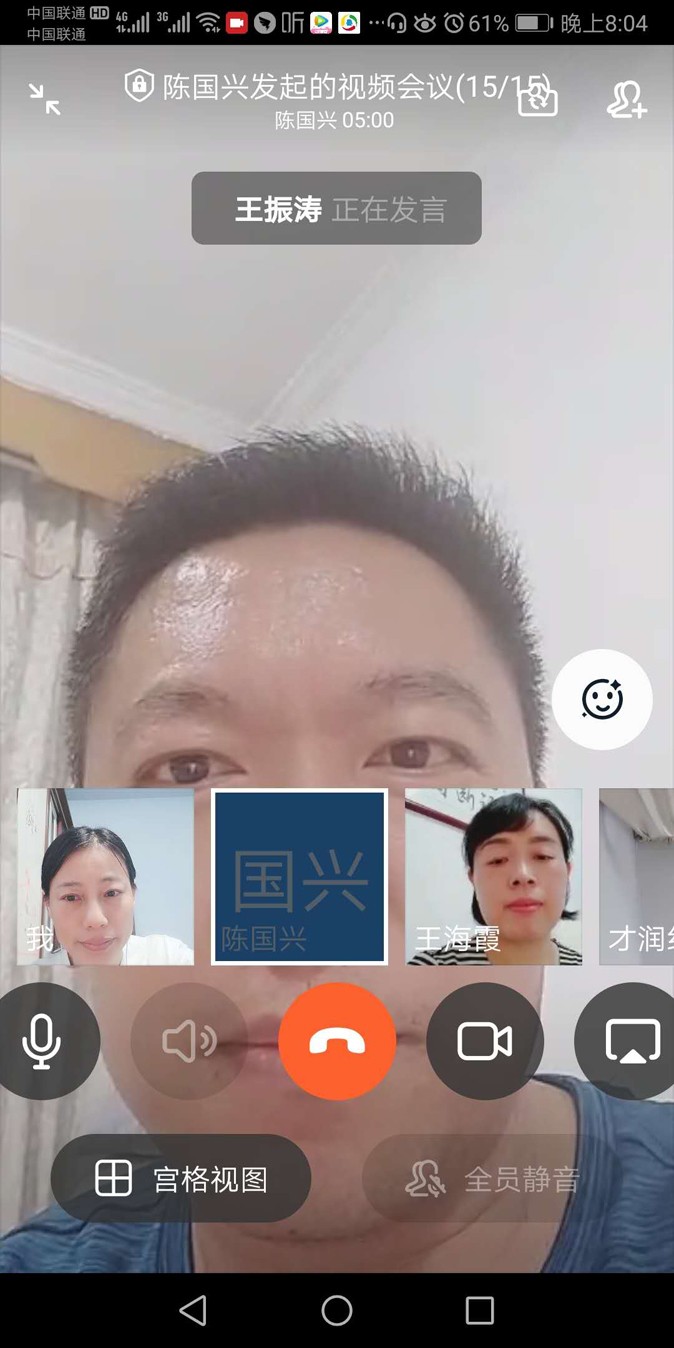The height and width of the screenshot is (1348, 674).
Task: Select 王海霞's video thumbnail
Action: tap(493, 876)
